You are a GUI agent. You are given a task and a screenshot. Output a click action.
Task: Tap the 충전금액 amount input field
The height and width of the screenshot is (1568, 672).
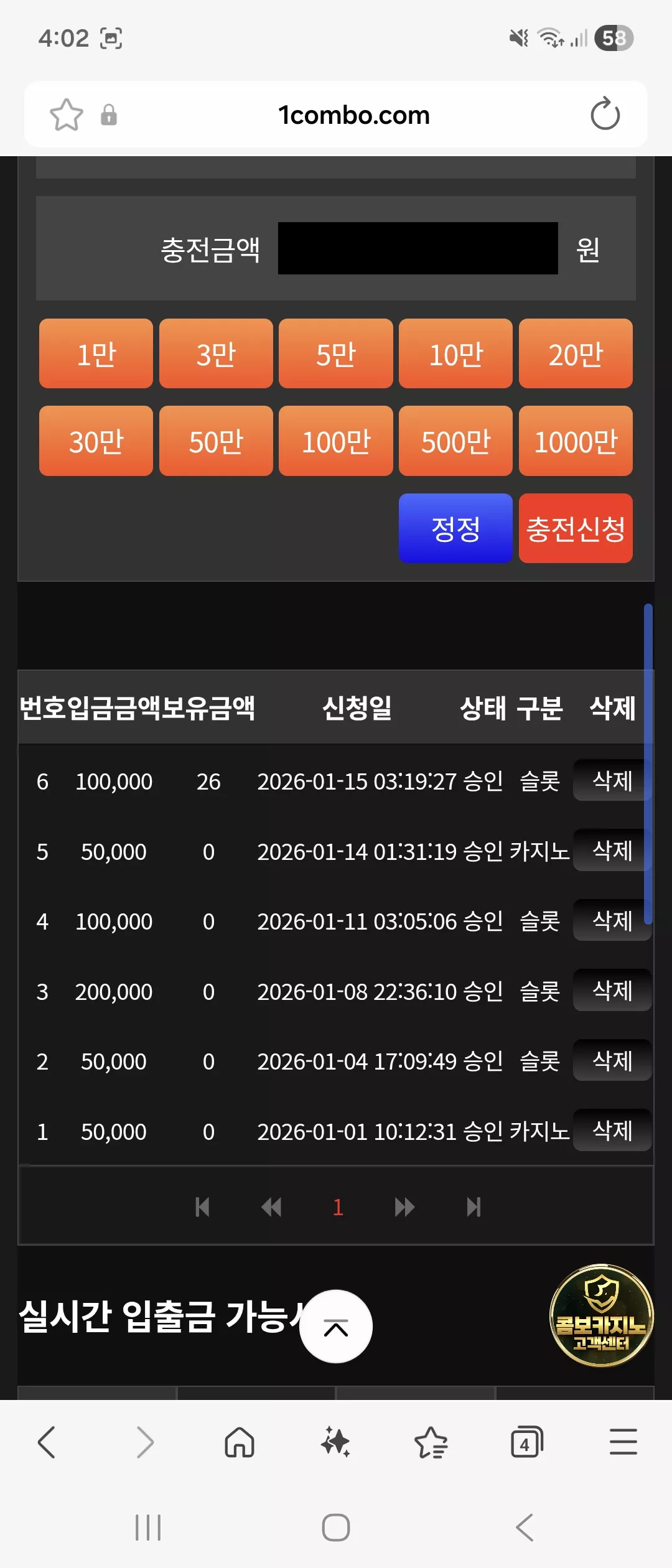(x=418, y=248)
